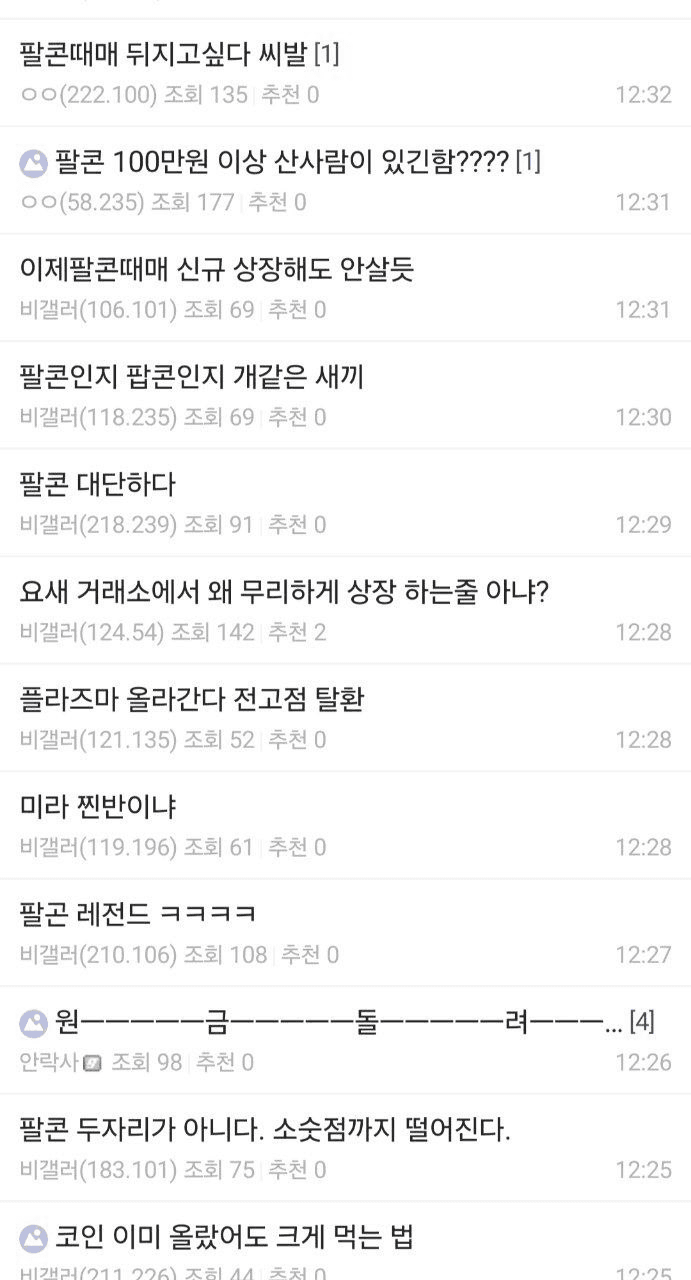Open post '팔콘 100만원 이상 산사람이 있긴함????'
The image size is (691, 1280).
pos(282,161)
